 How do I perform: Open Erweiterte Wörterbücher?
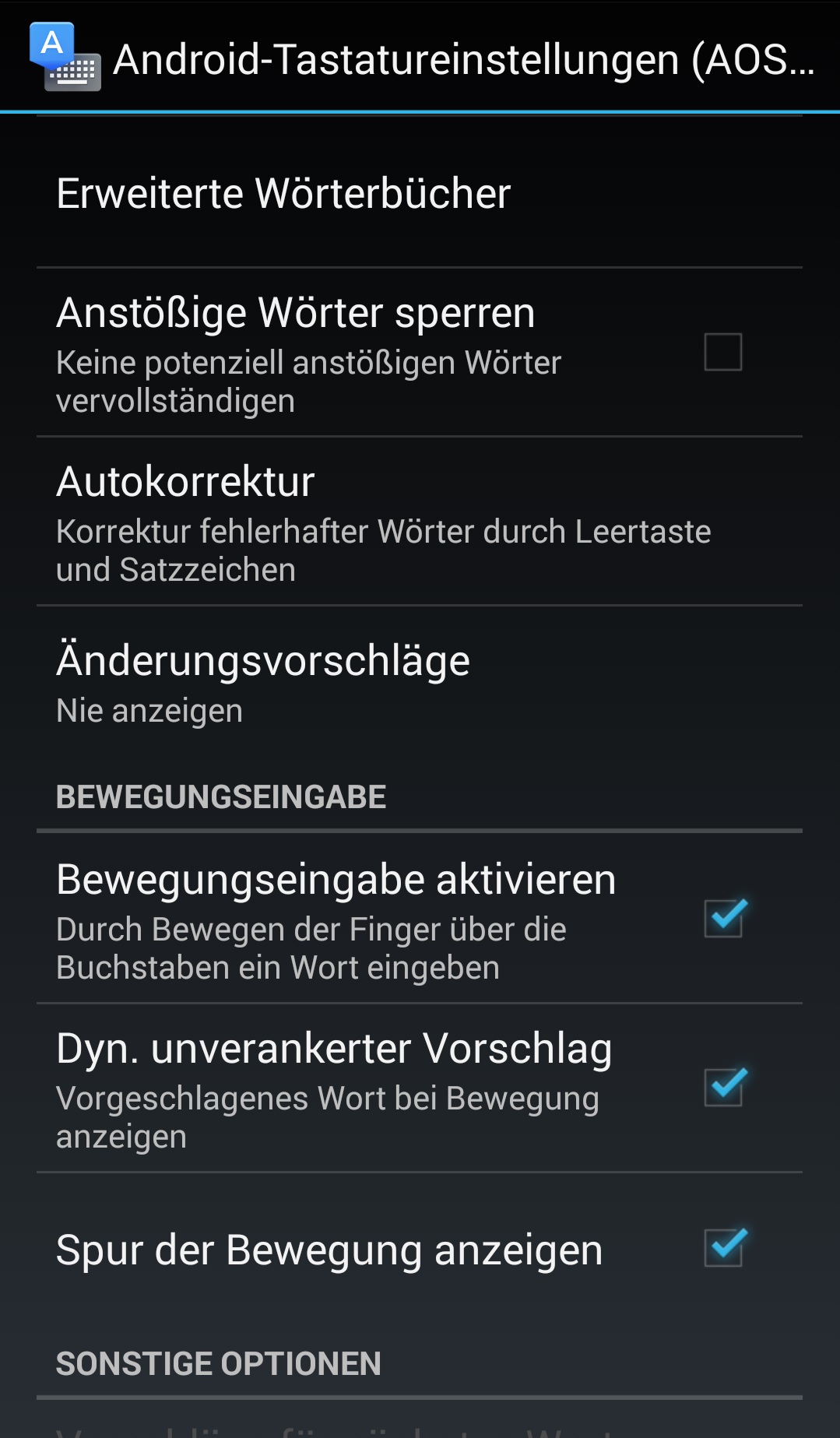point(420,193)
